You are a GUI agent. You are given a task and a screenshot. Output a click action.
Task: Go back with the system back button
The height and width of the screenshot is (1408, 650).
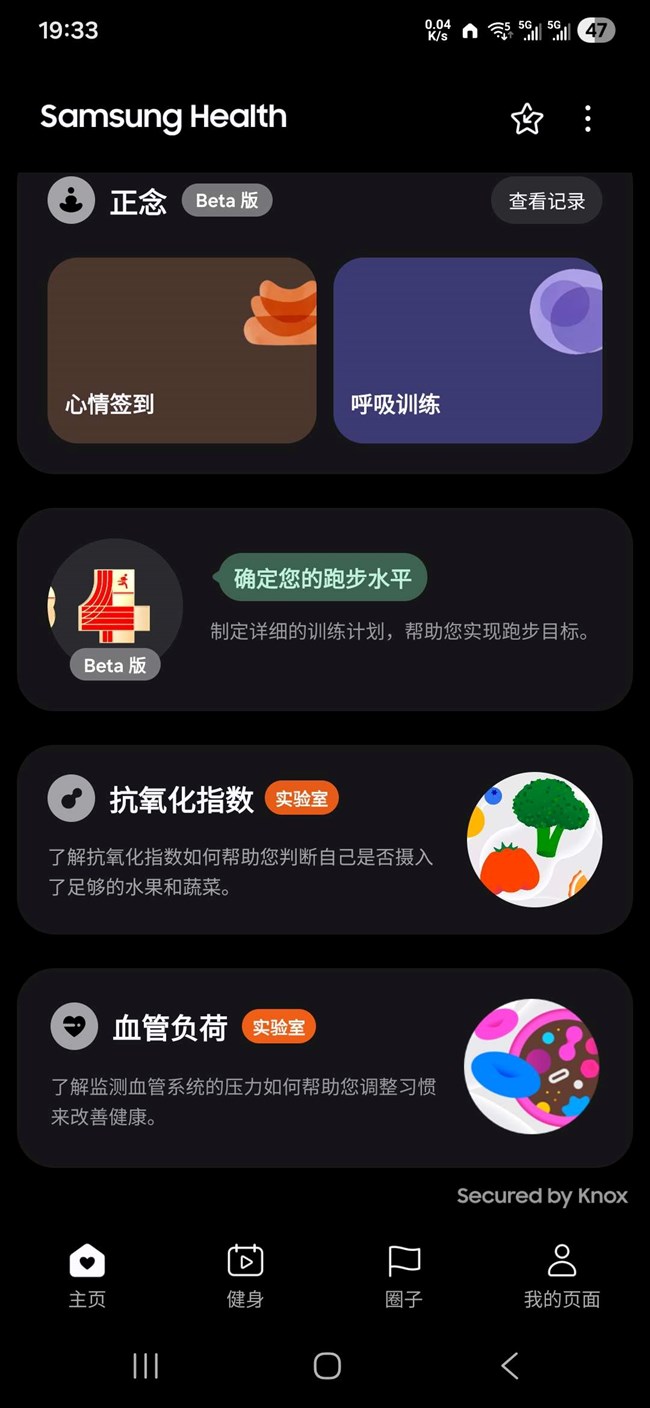[510, 1366]
